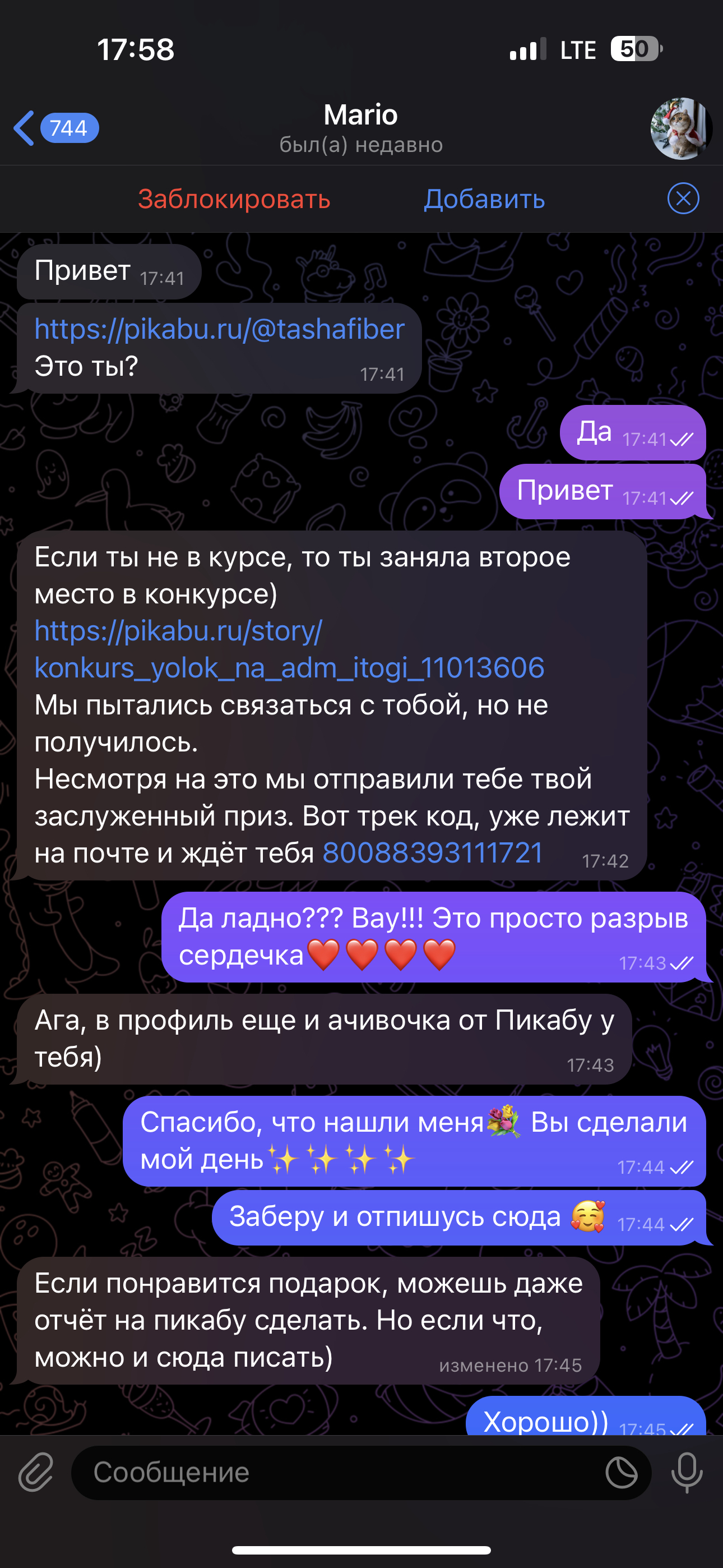Open the konkurs_yolok_na_adm_itogi story link
723x1568 pixels.
click(x=289, y=668)
